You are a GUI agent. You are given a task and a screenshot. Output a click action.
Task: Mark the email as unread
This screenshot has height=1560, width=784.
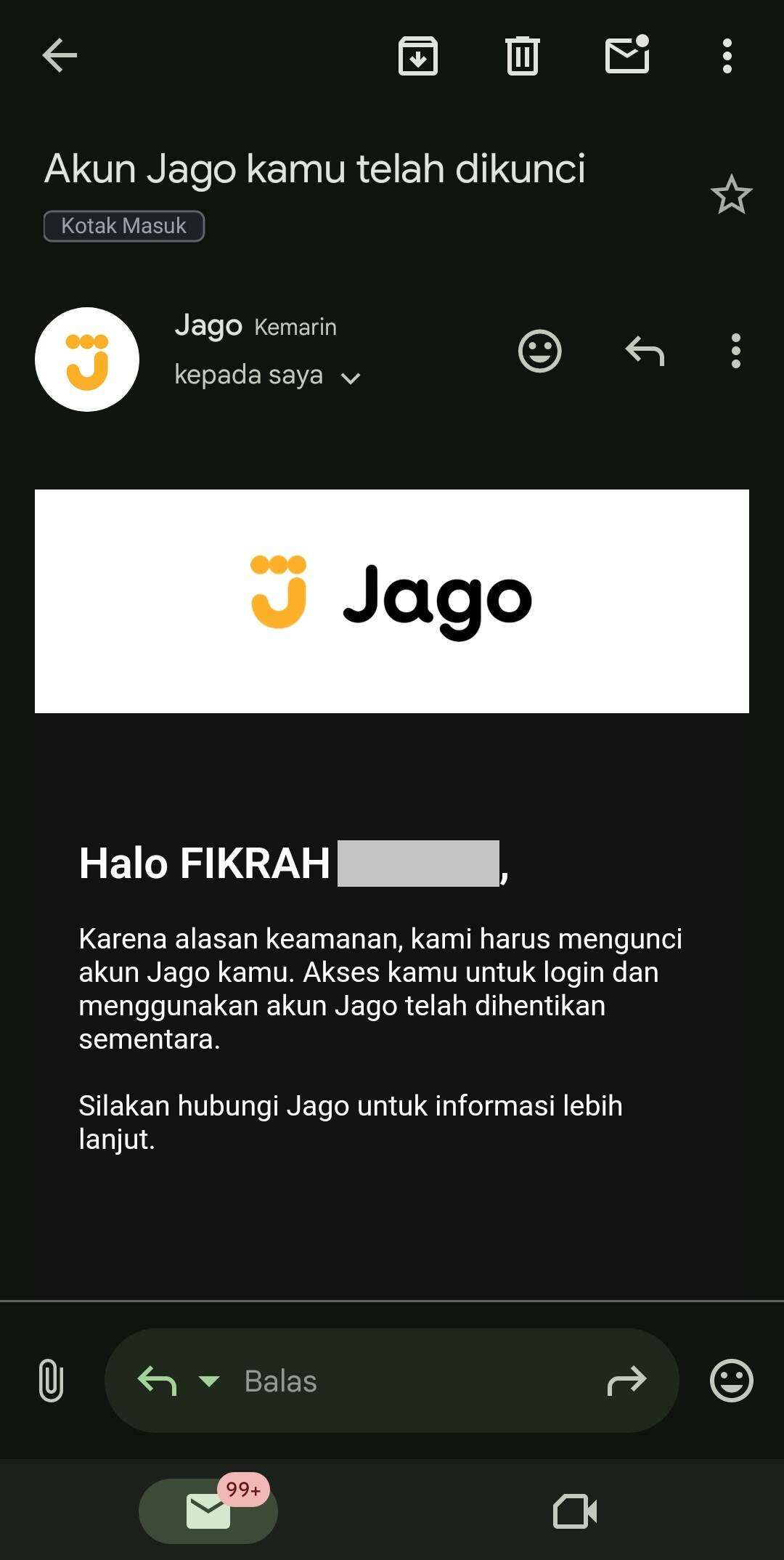click(x=627, y=54)
